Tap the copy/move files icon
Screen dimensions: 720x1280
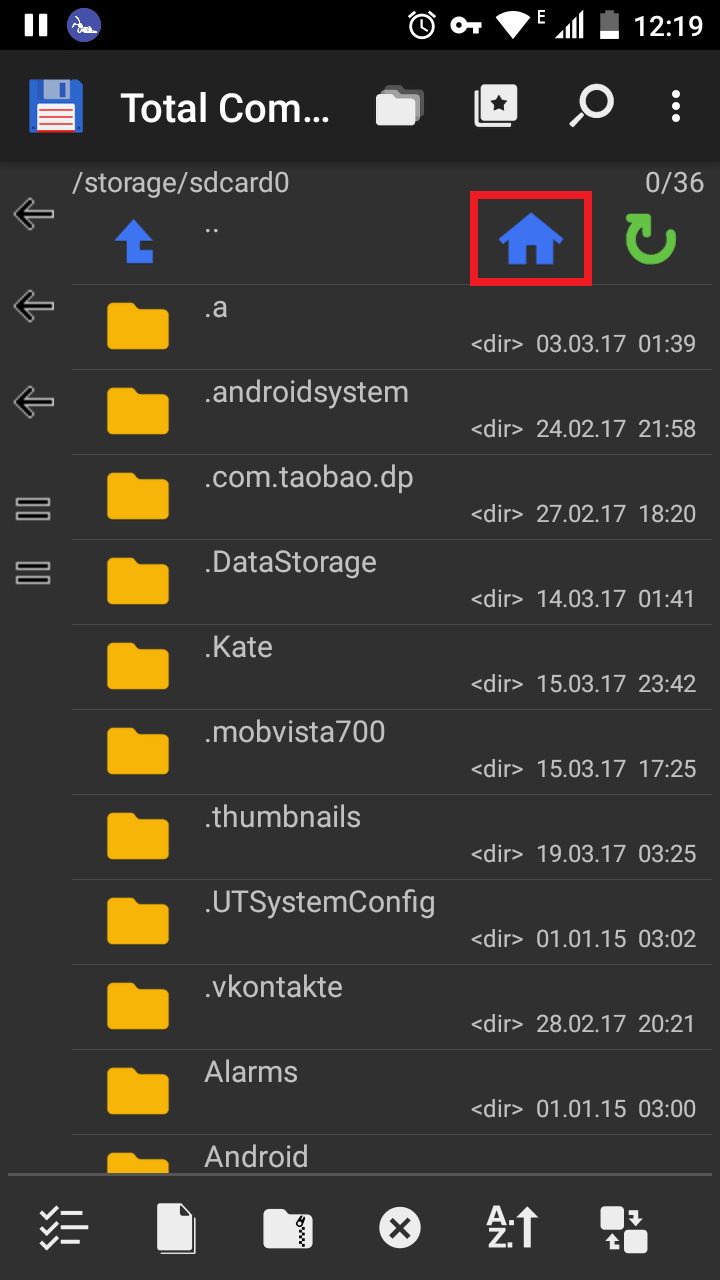(x=176, y=1228)
